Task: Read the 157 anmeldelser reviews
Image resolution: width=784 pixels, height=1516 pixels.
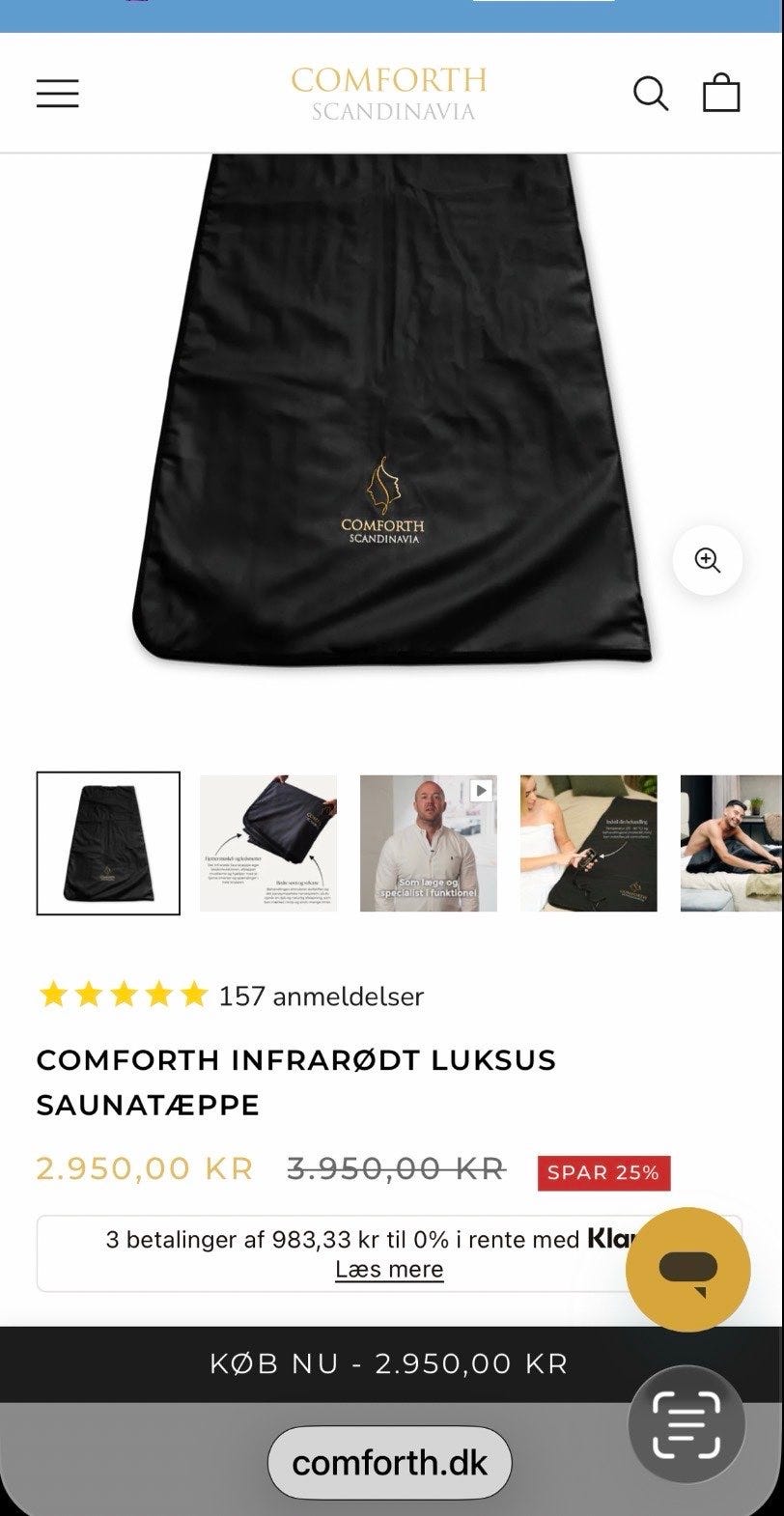Action: (x=321, y=996)
